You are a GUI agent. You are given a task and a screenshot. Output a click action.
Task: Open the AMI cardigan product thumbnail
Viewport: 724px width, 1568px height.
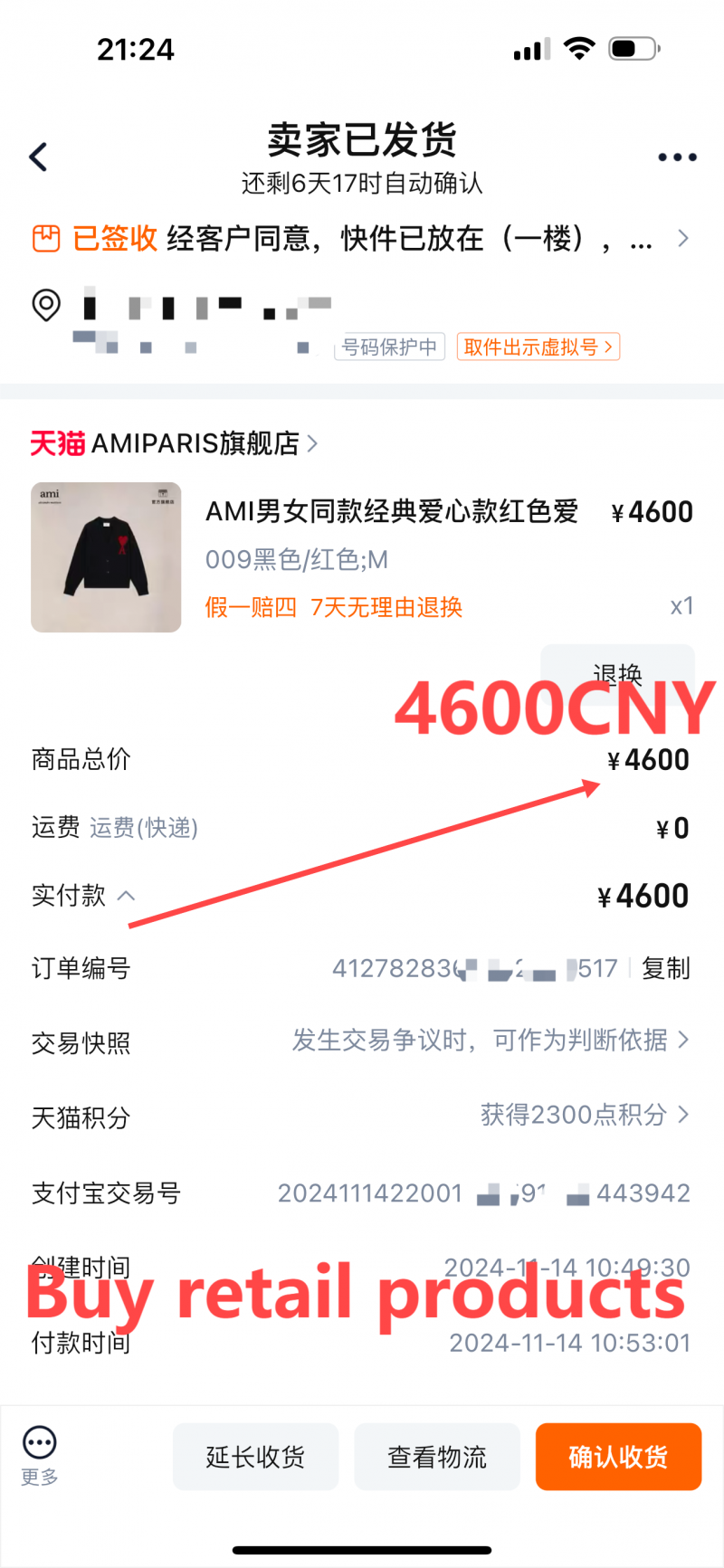(106, 557)
